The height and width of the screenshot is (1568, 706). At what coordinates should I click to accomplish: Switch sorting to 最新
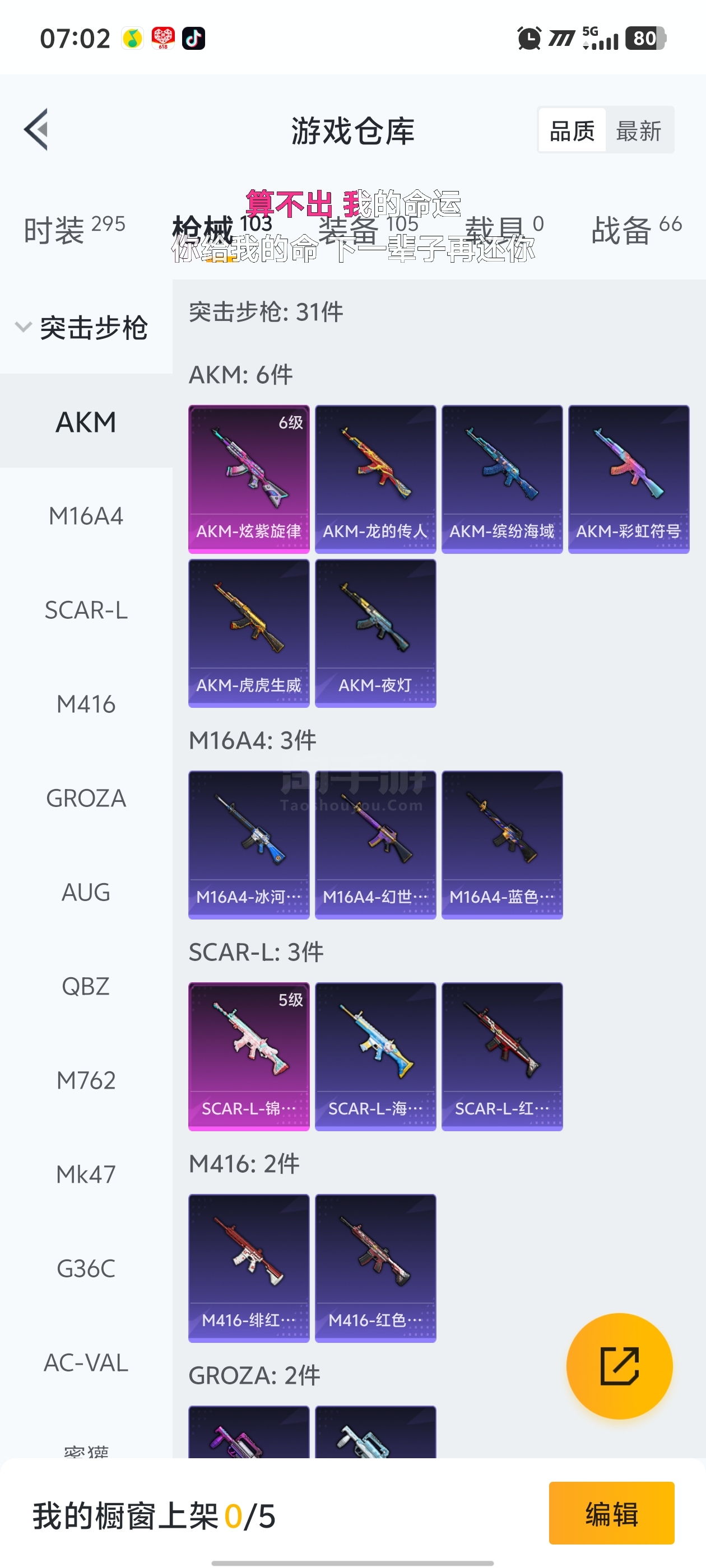click(638, 130)
